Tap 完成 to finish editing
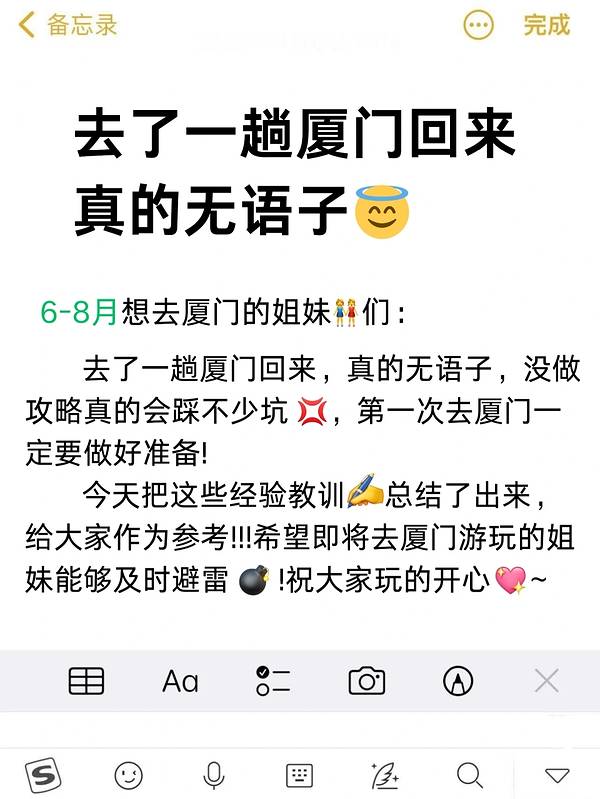Image resolution: width=600 pixels, height=799 pixels. click(546, 25)
